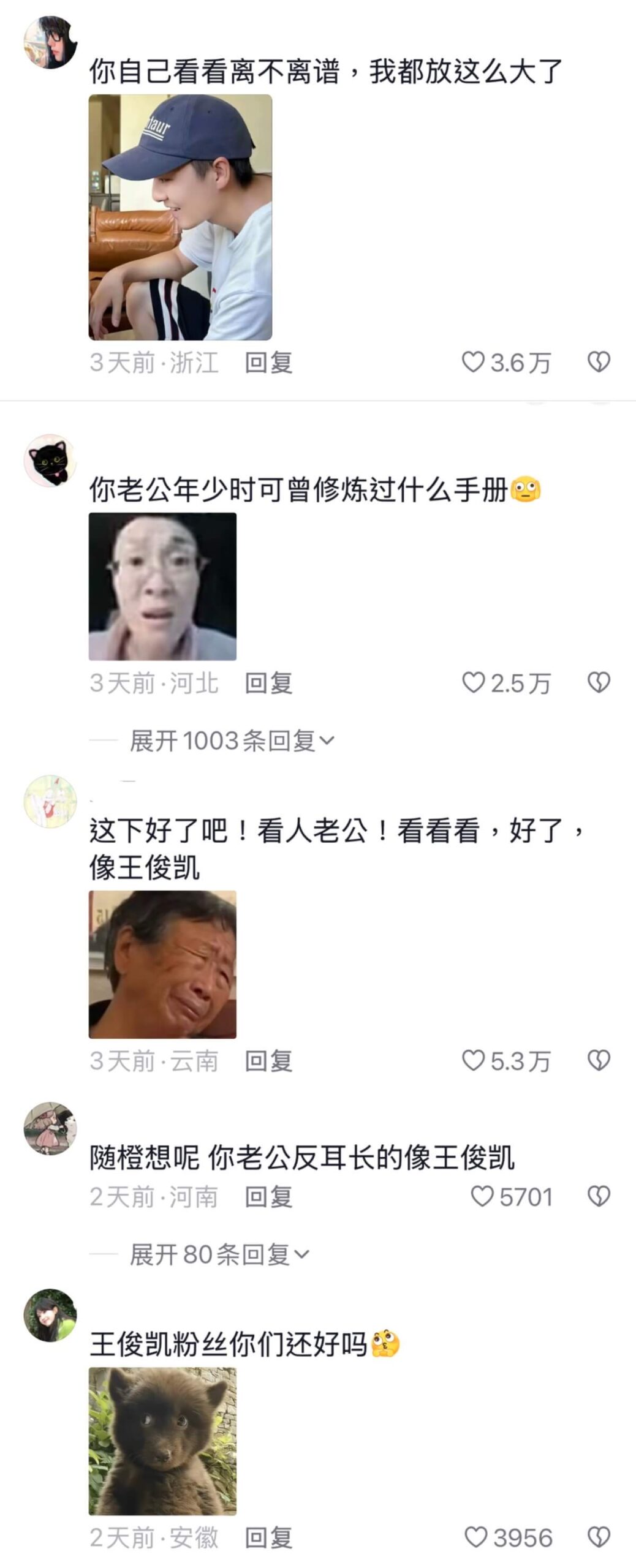Expand 展开80条回复

point(219,1254)
